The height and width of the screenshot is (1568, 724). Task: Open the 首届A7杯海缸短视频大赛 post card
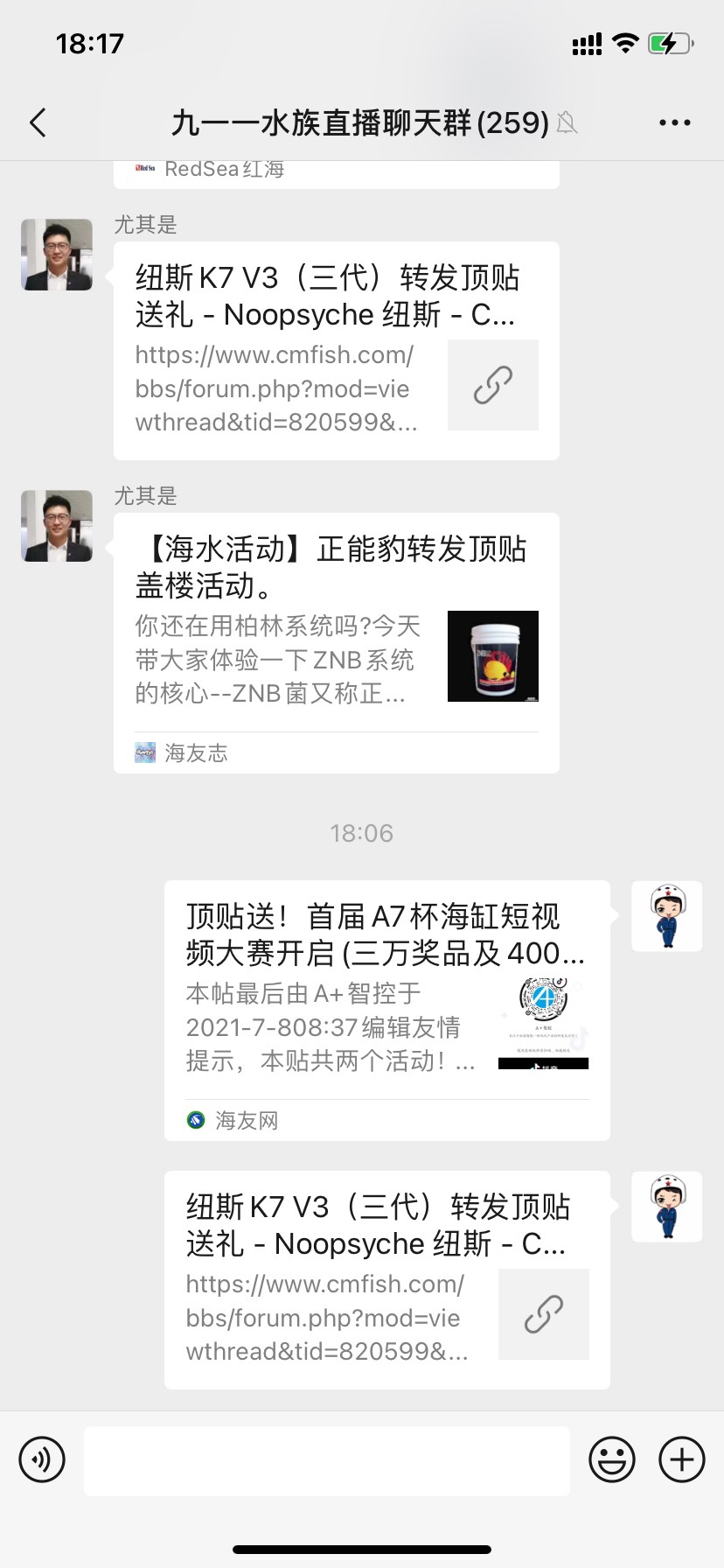[386, 1010]
